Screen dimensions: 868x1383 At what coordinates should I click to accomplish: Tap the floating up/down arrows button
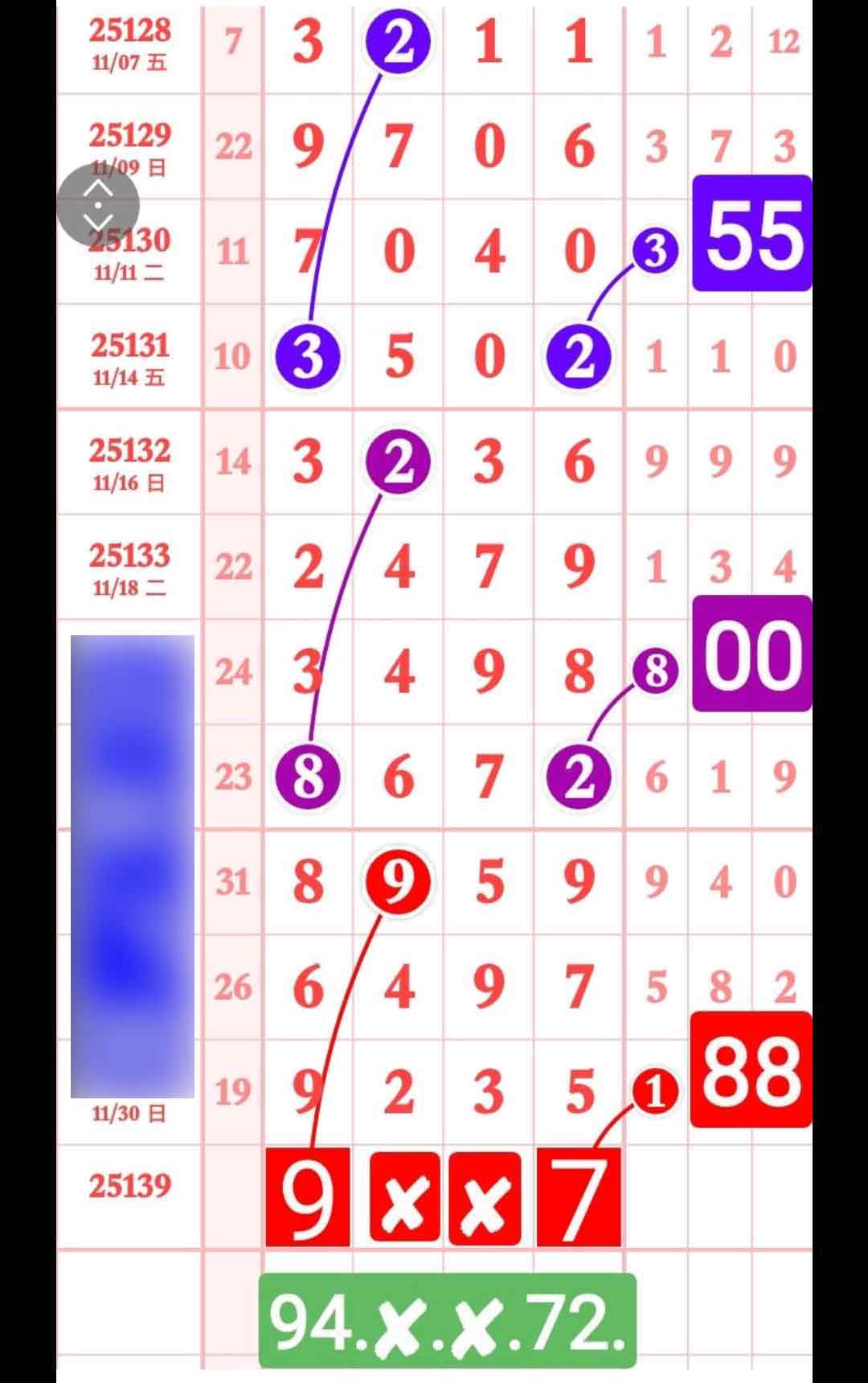(x=98, y=205)
